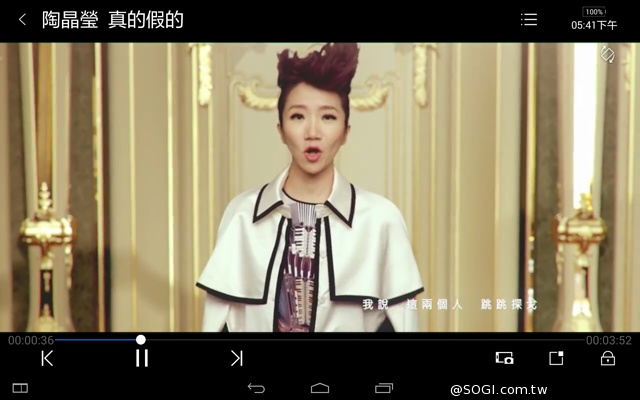Tap the system back button
640x400 pixels.
(256, 388)
